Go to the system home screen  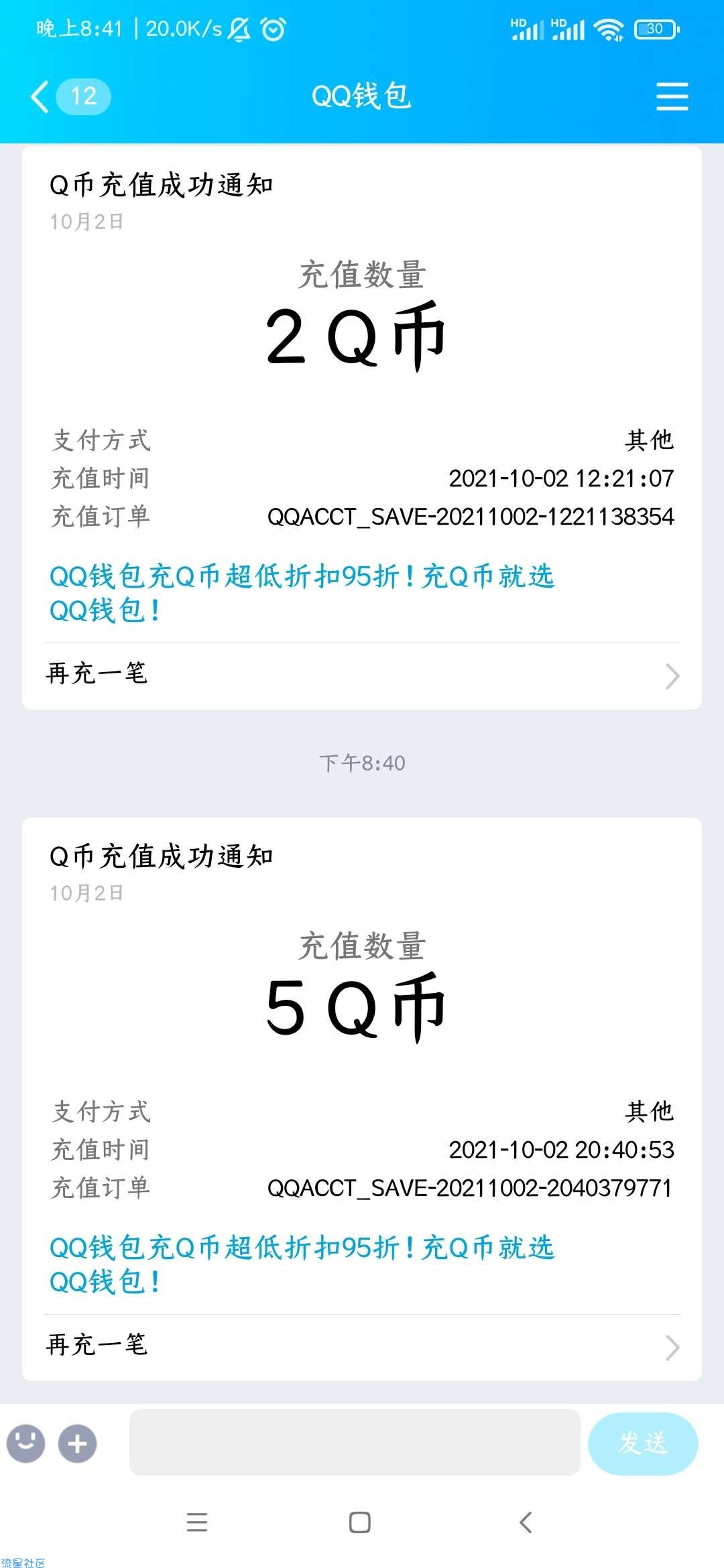[x=360, y=1522]
